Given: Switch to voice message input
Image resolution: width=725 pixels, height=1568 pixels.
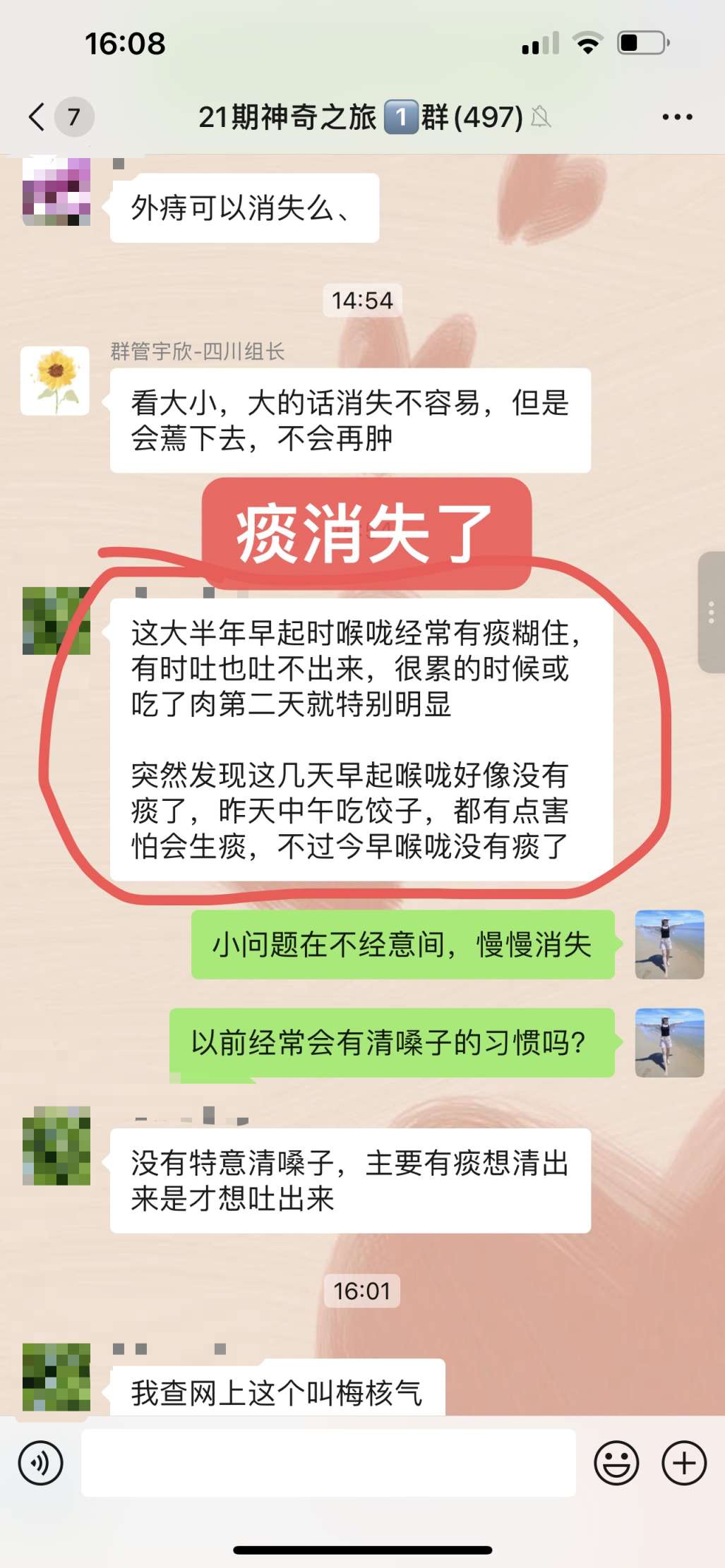Looking at the screenshot, I should pos(41,1463).
